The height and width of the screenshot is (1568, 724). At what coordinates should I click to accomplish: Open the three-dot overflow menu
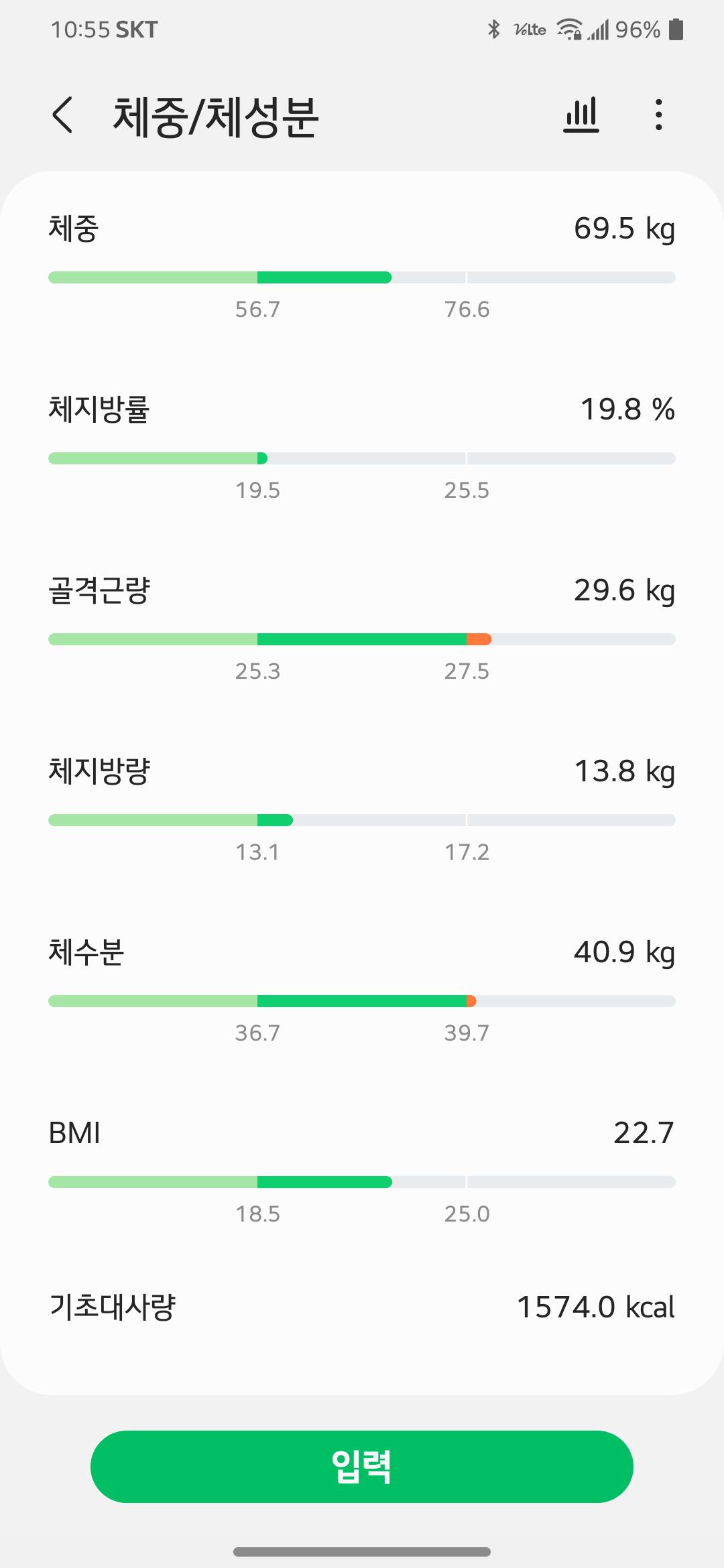click(x=659, y=115)
